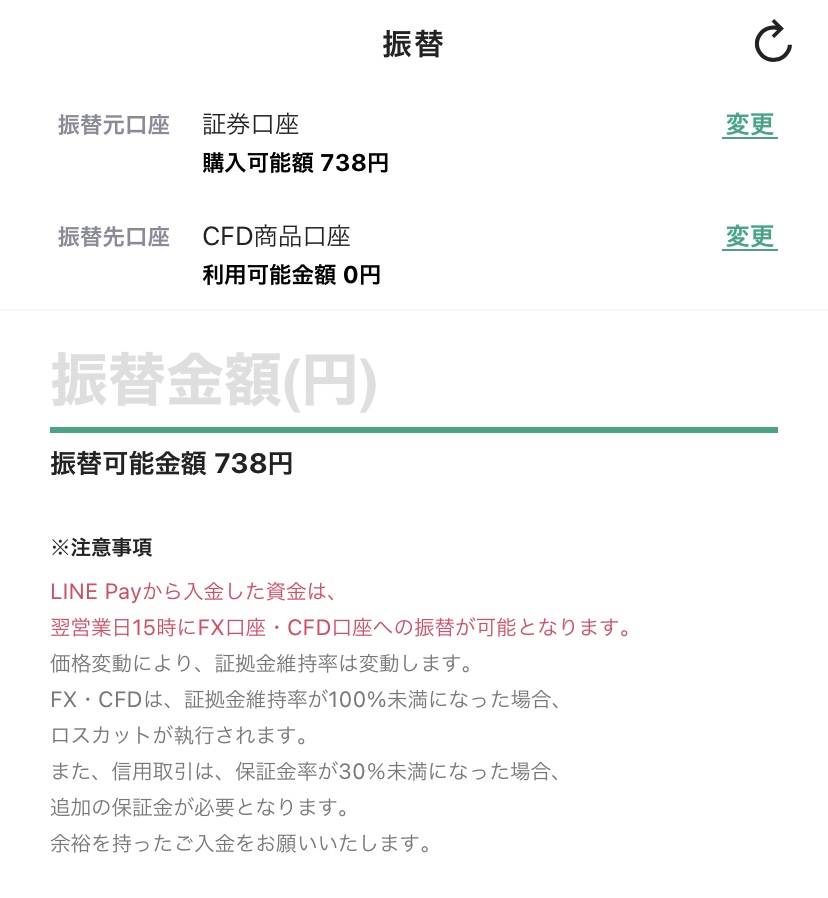Change the 振替先口座 destination account
Viewport: 828px width, 898px height.
749,237
